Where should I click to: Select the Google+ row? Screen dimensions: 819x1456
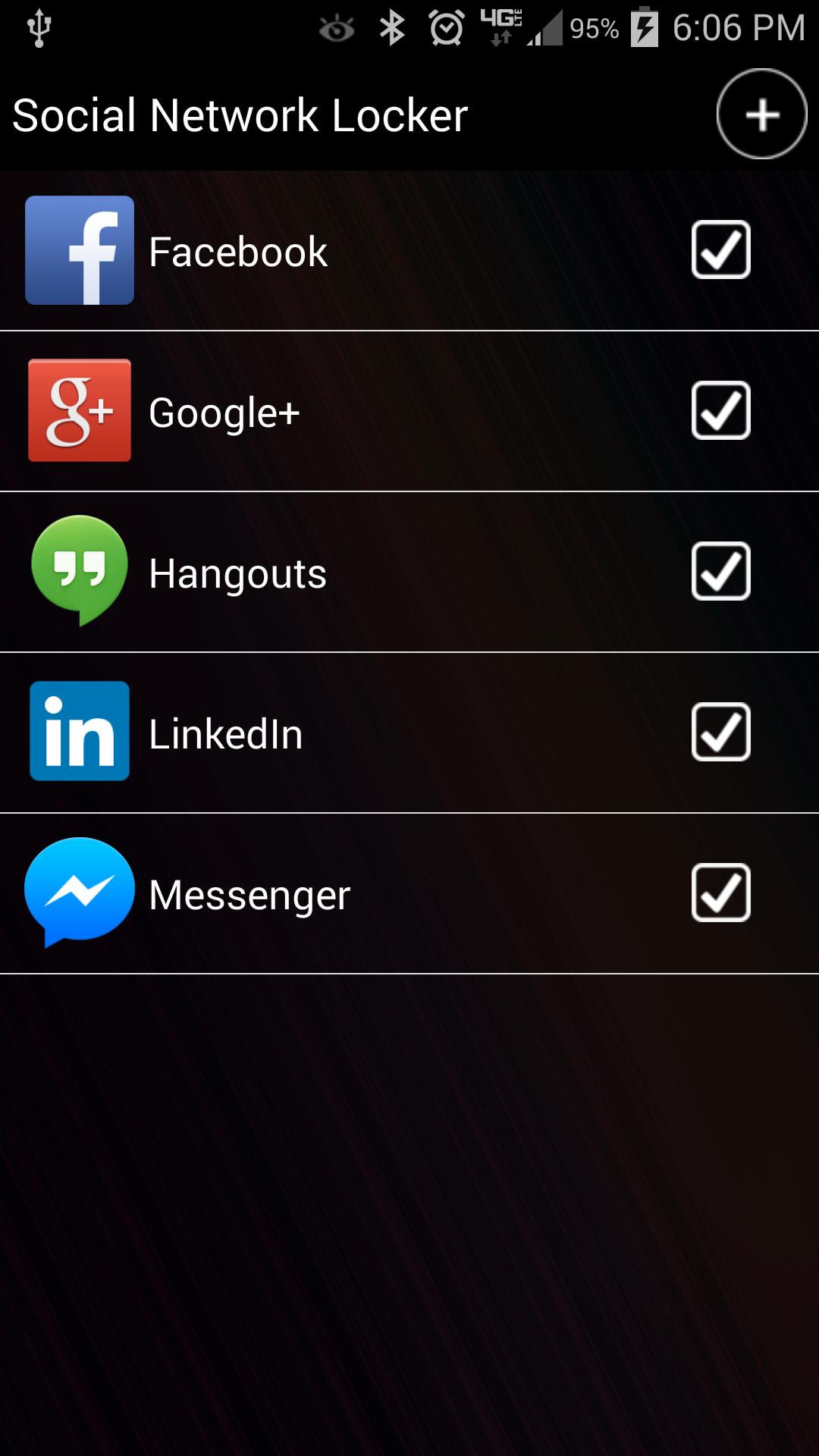point(341,411)
